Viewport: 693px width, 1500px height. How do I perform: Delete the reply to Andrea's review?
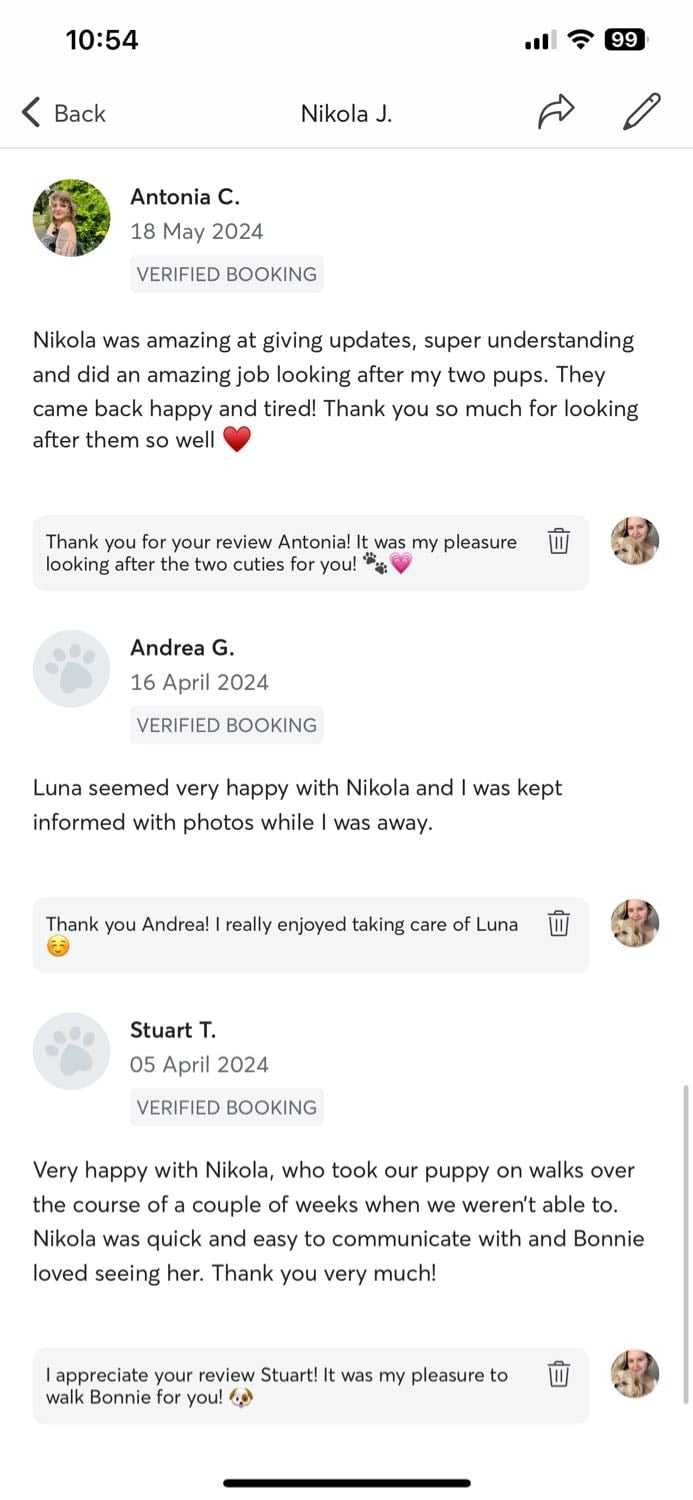click(559, 923)
